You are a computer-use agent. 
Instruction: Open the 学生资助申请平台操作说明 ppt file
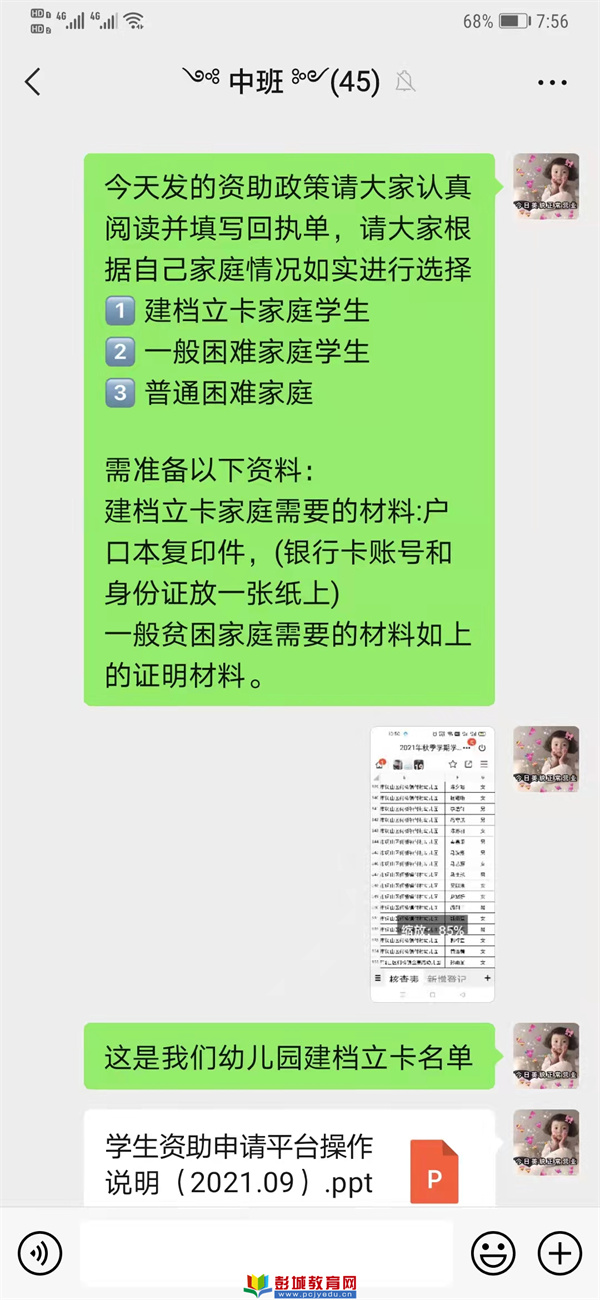(x=288, y=1162)
